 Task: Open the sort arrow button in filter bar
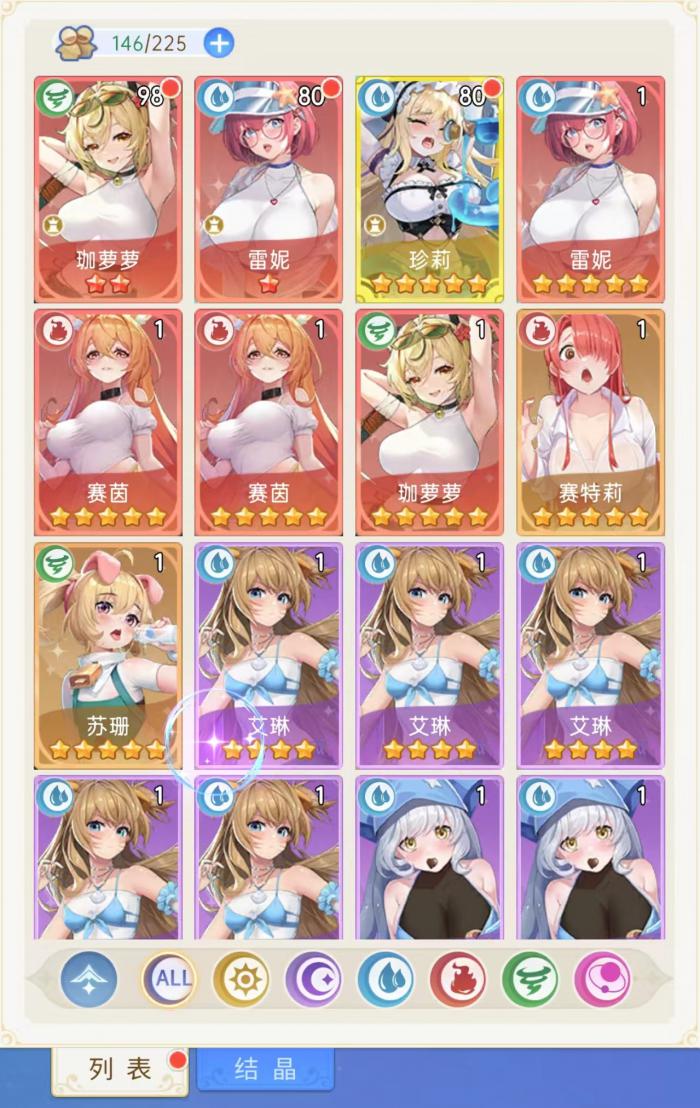[x=88, y=978]
